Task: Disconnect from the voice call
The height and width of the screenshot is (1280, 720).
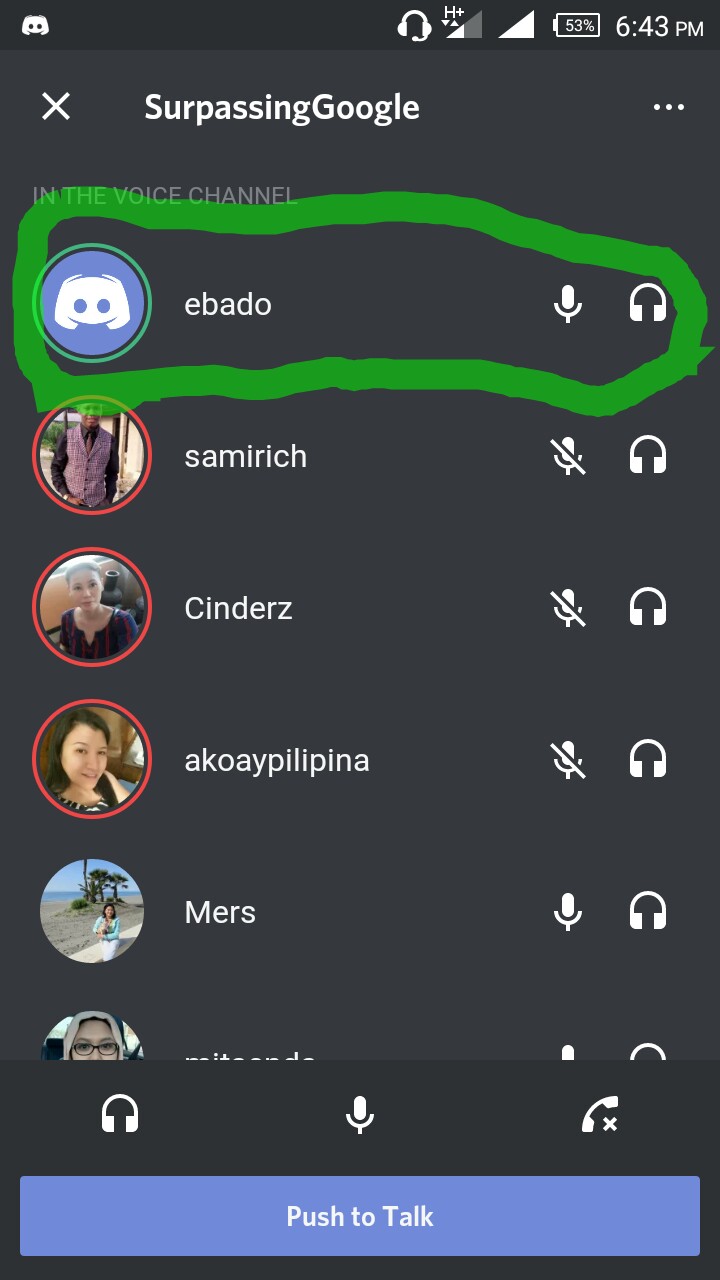Action: coord(600,1114)
